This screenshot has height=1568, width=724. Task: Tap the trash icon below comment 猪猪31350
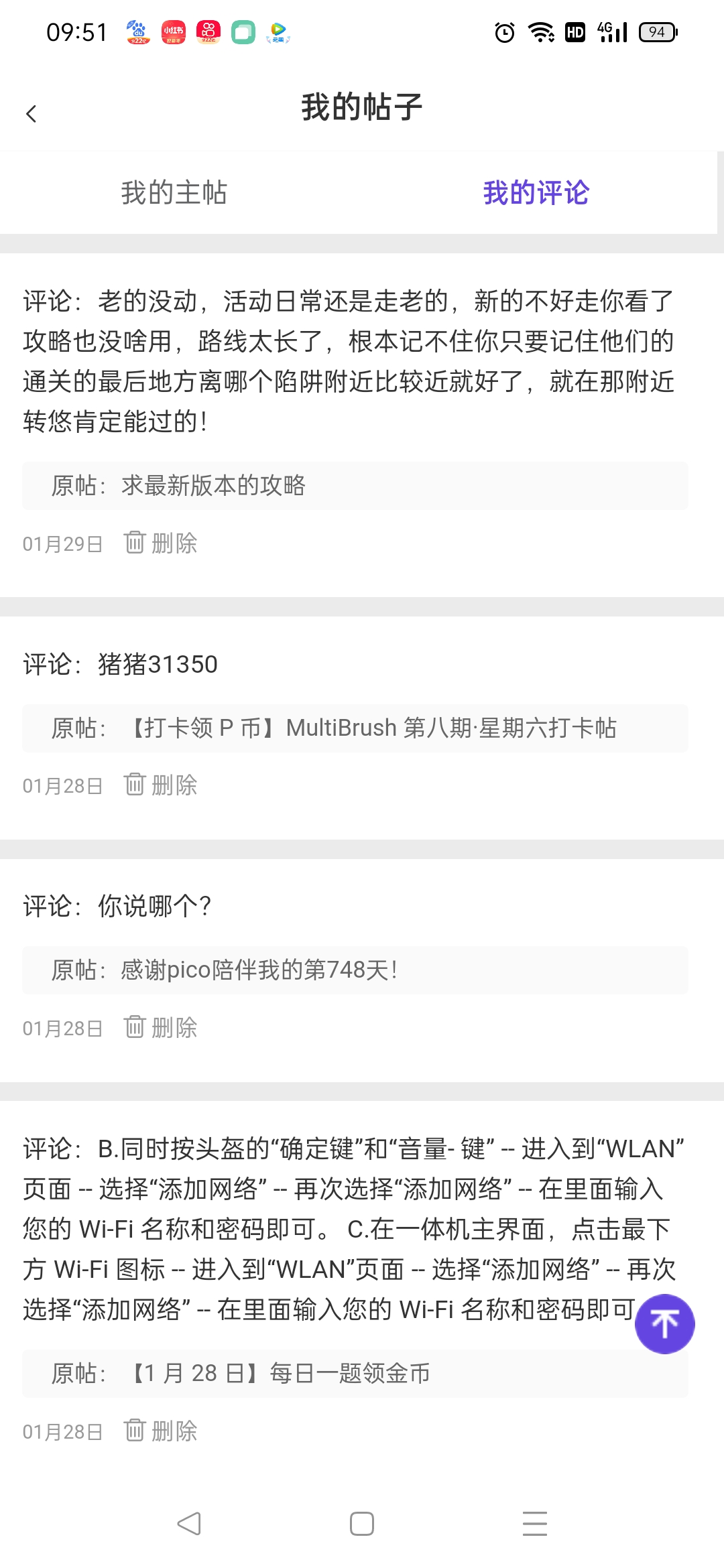[x=135, y=784]
